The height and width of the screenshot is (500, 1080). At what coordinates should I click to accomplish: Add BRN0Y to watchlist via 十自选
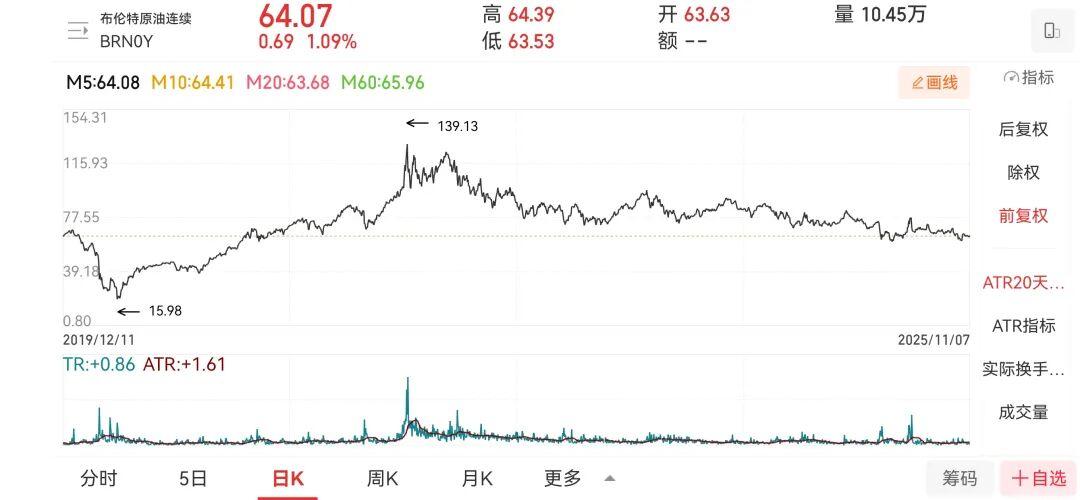pos(1038,479)
